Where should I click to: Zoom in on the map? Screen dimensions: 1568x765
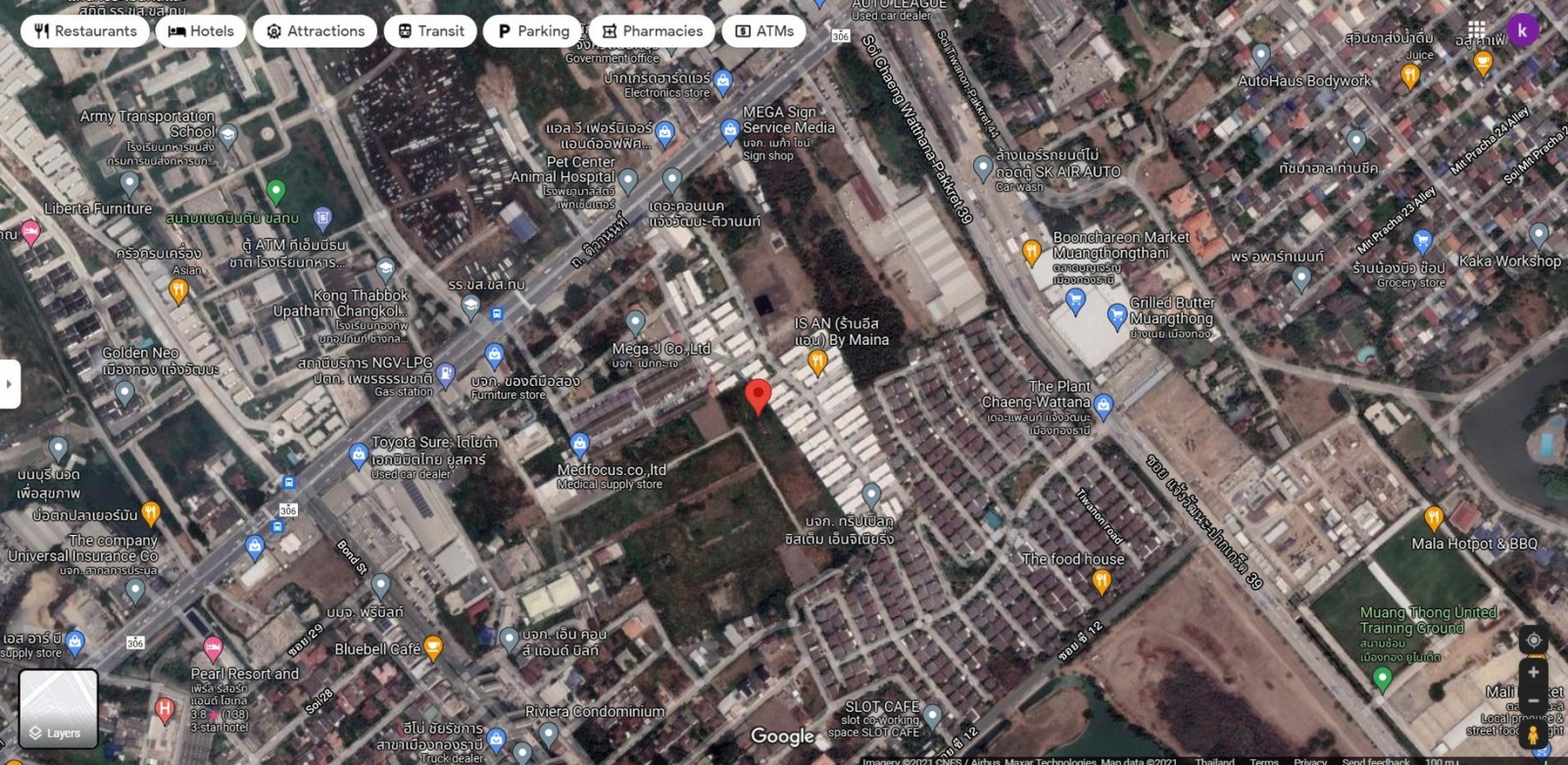(x=1534, y=673)
